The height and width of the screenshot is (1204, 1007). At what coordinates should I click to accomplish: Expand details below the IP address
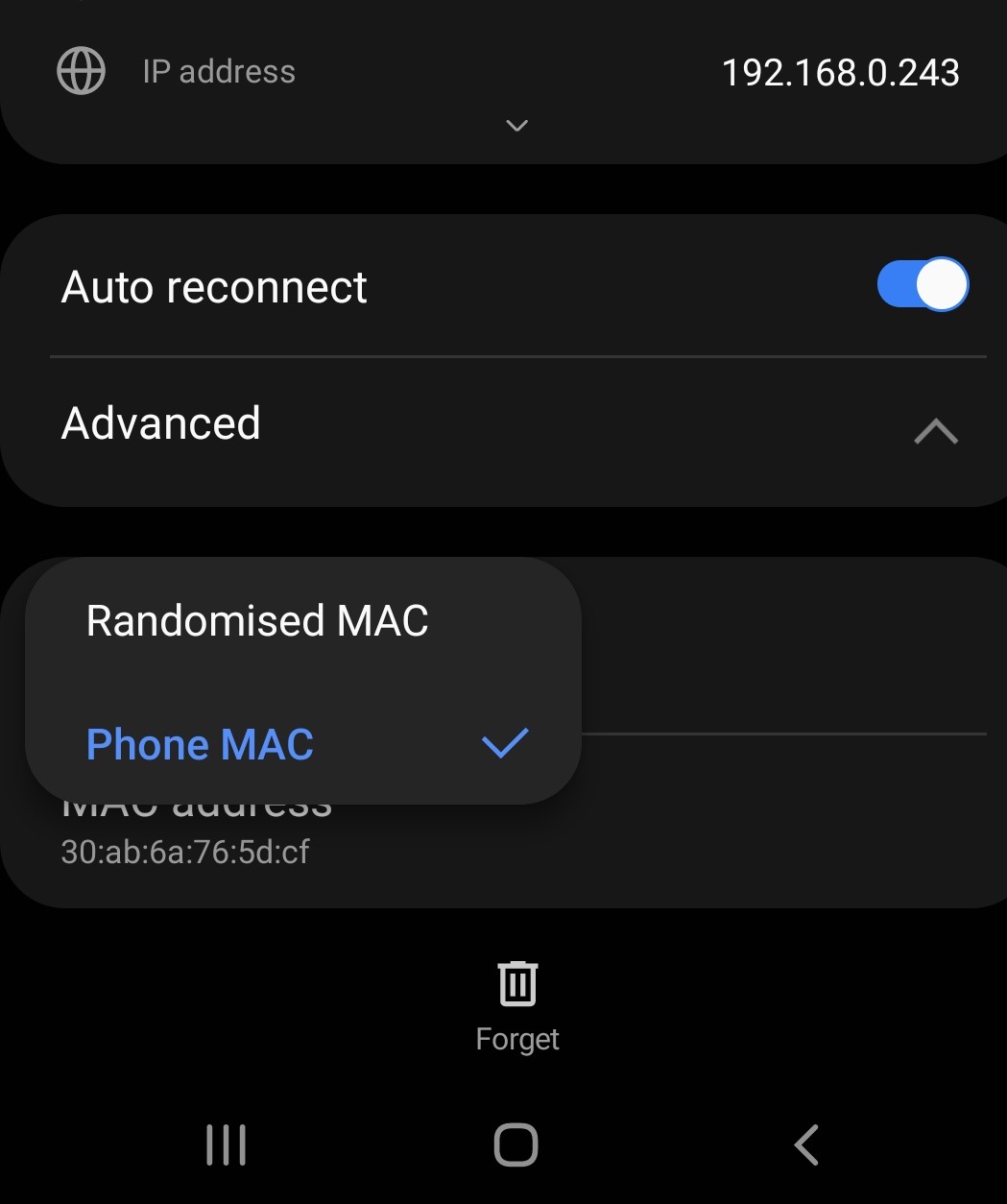516,126
